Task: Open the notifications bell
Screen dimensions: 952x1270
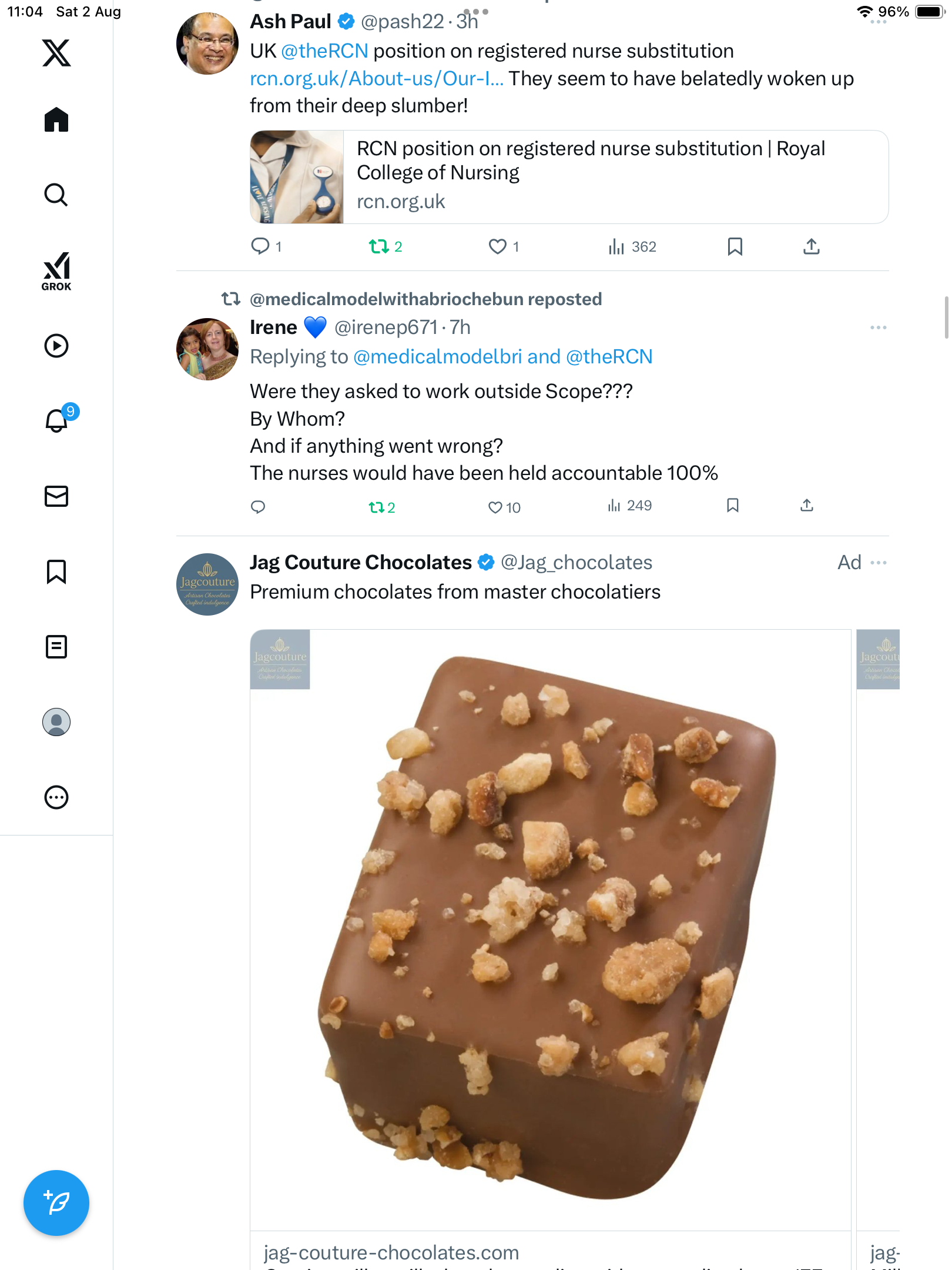Action: (x=56, y=420)
